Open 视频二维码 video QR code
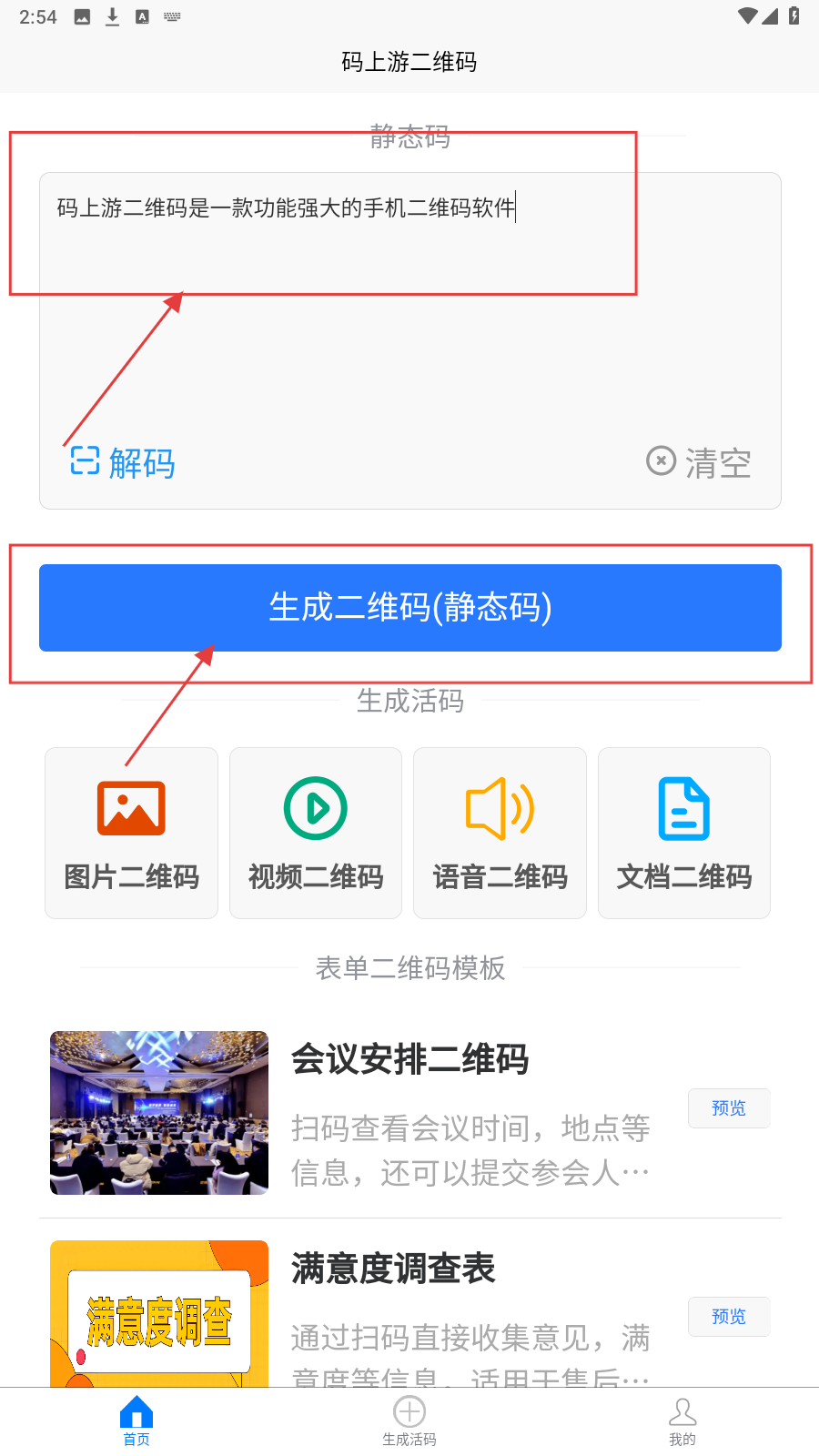The width and height of the screenshot is (819, 1456). 316,833
